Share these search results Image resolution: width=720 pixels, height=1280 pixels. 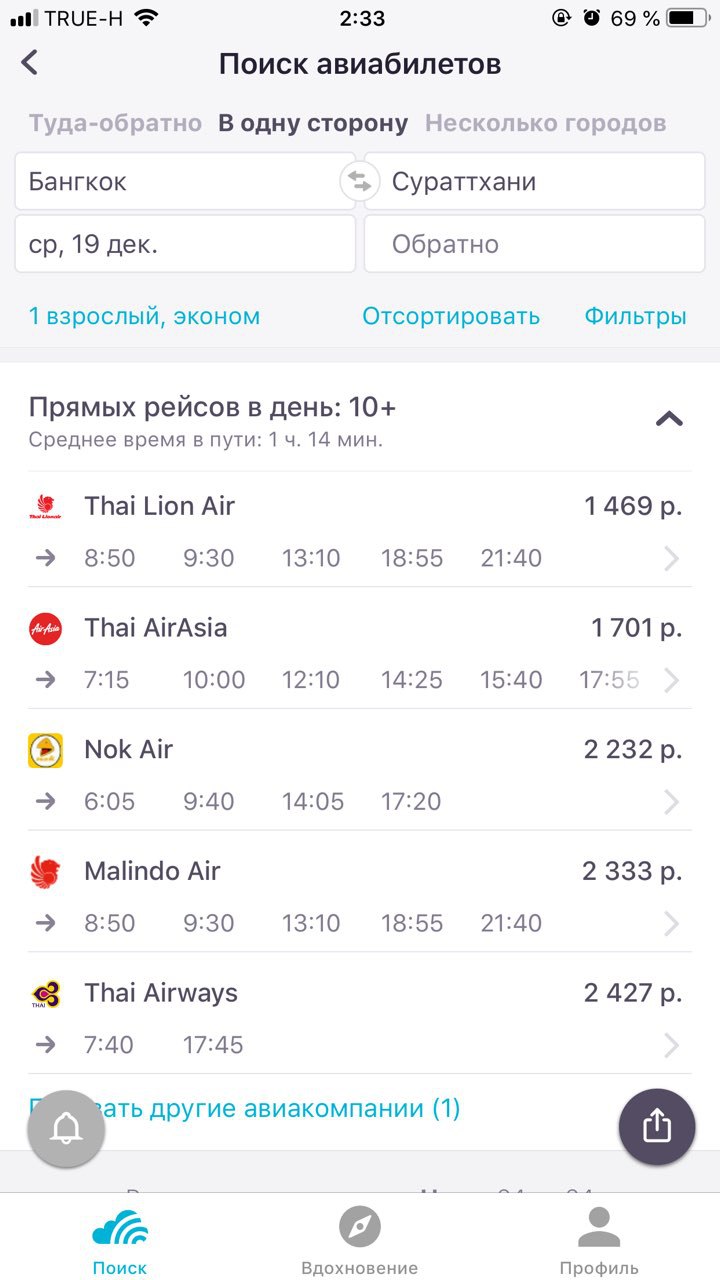point(657,1128)
